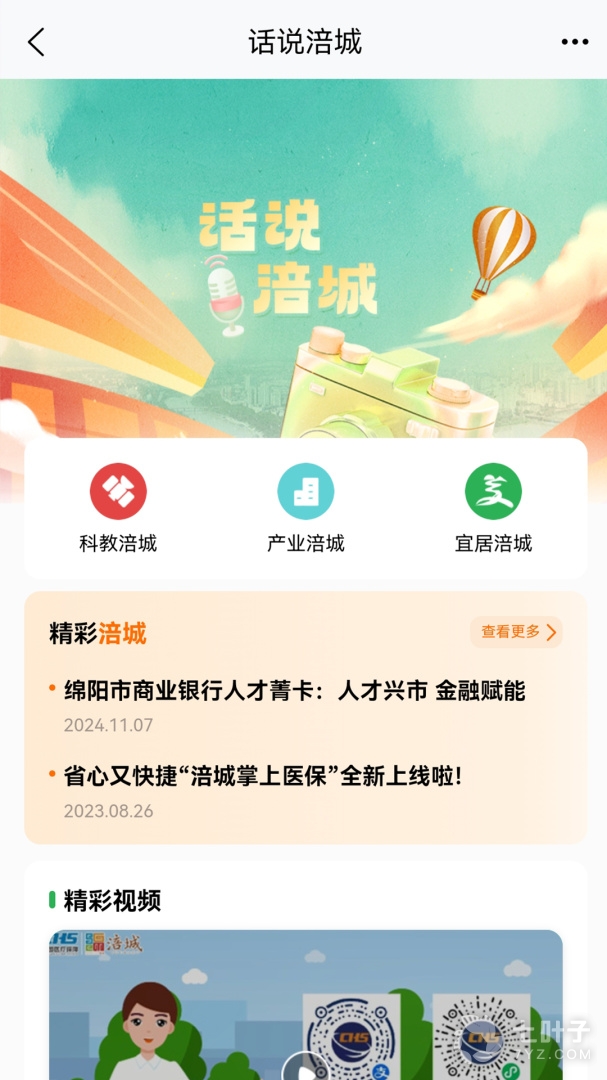
Task: Tap 查看更多 to see more articles
Action: click(516, 632)
